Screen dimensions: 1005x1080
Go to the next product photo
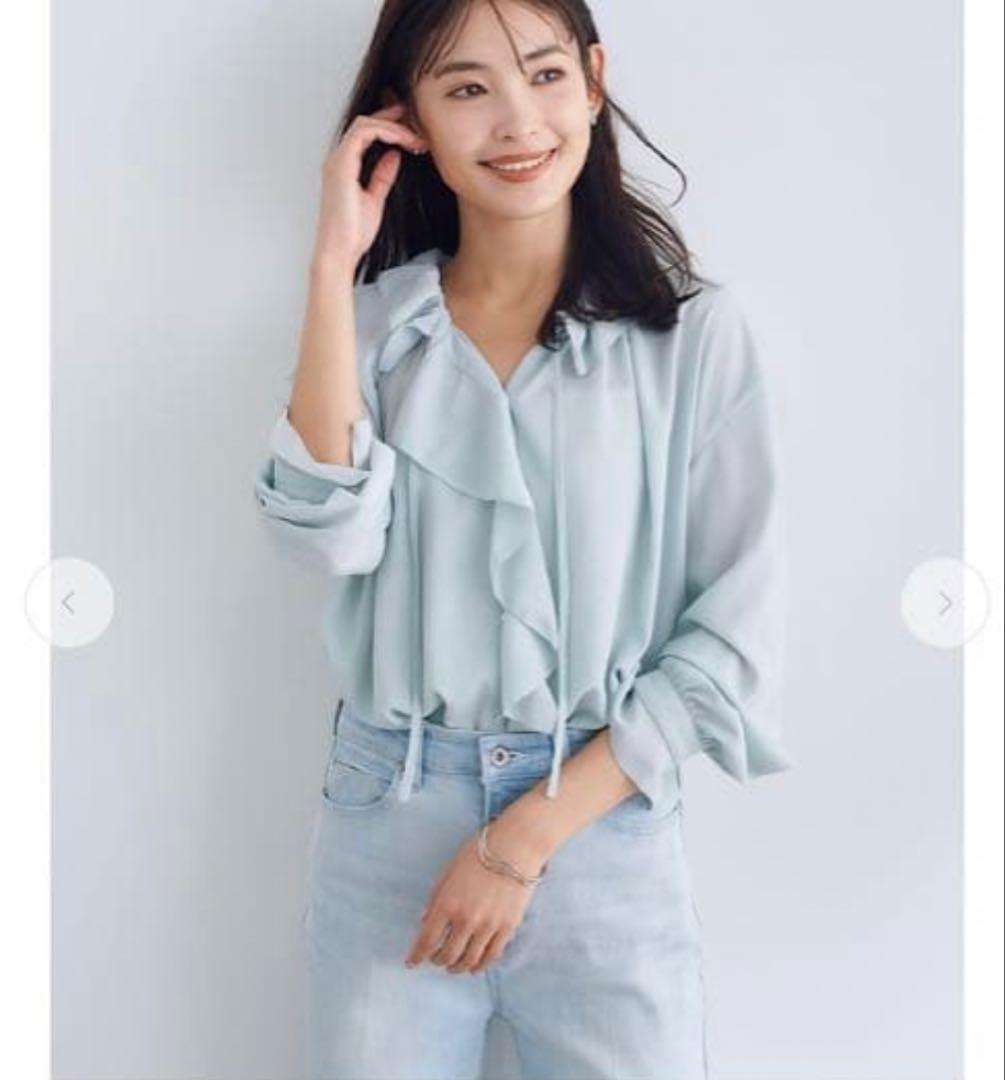[x=944, y=603]
